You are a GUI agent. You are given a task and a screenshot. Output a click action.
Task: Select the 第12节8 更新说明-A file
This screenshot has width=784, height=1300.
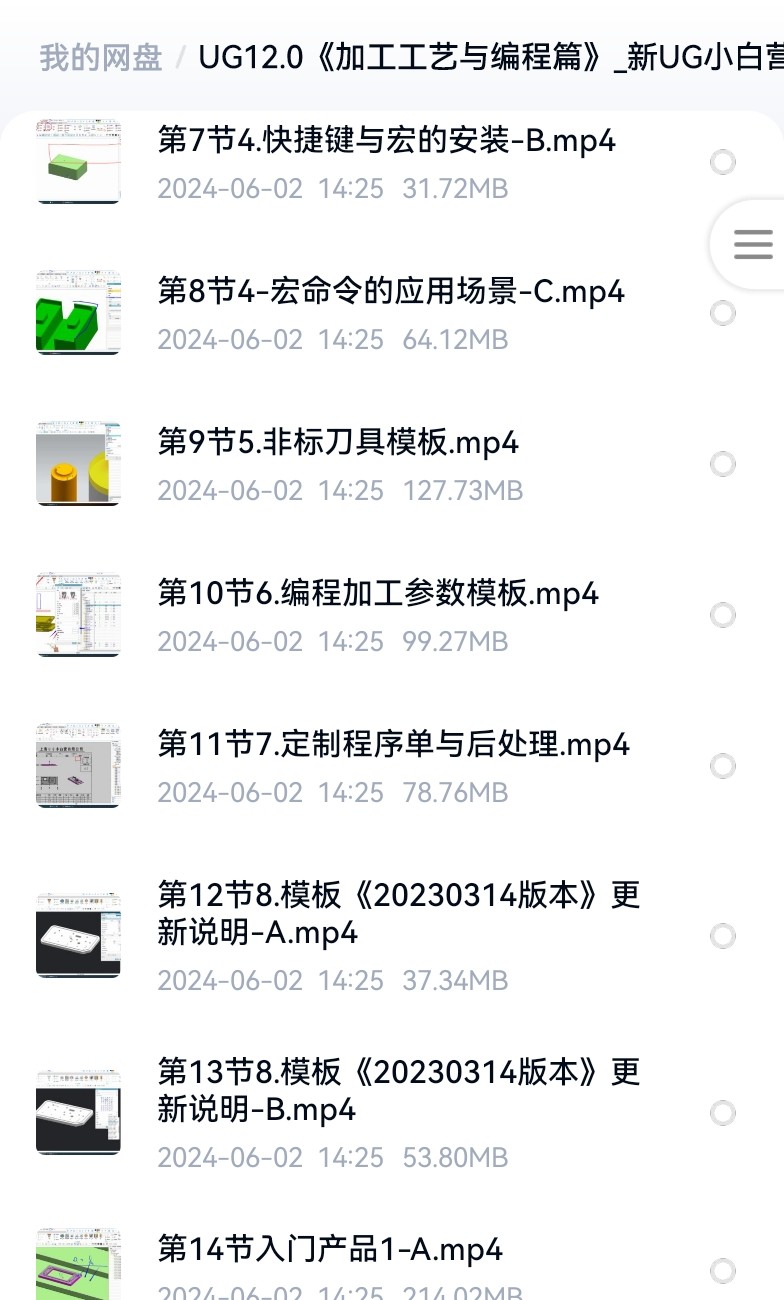[722, 936]
